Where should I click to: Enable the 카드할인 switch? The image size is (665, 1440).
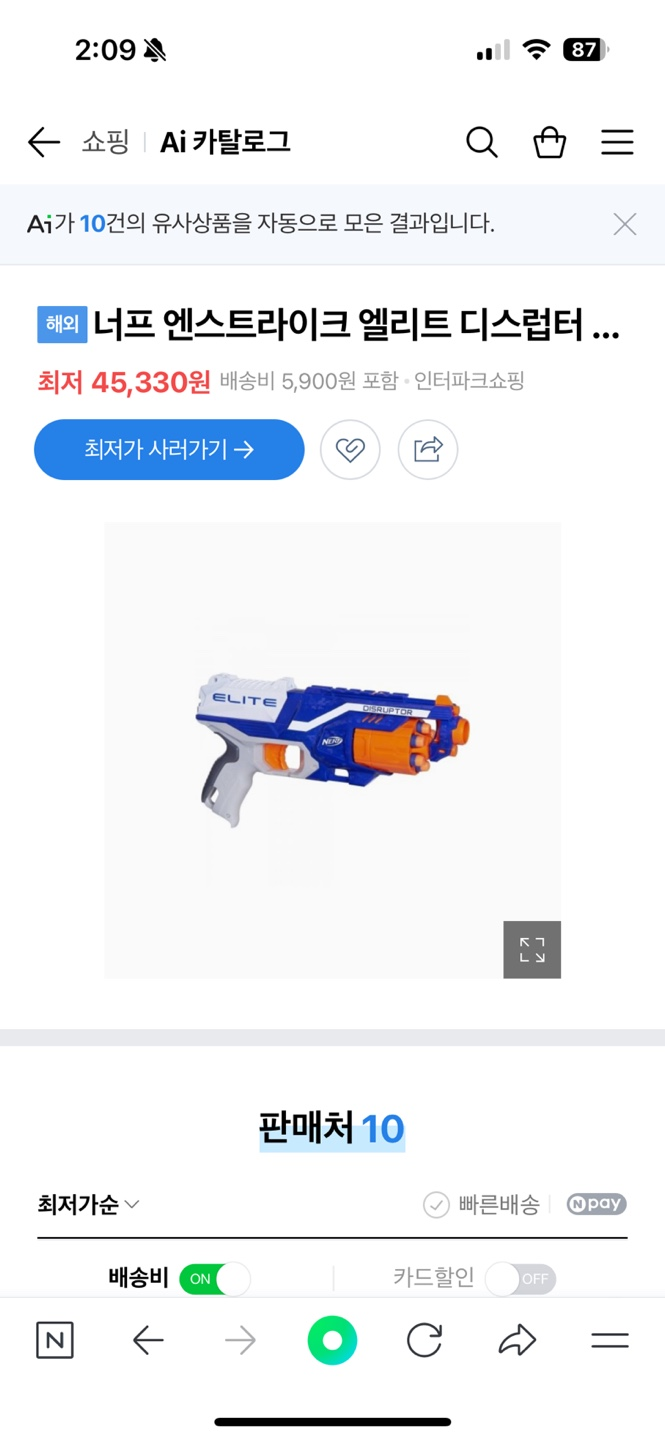pos(520,1279)
